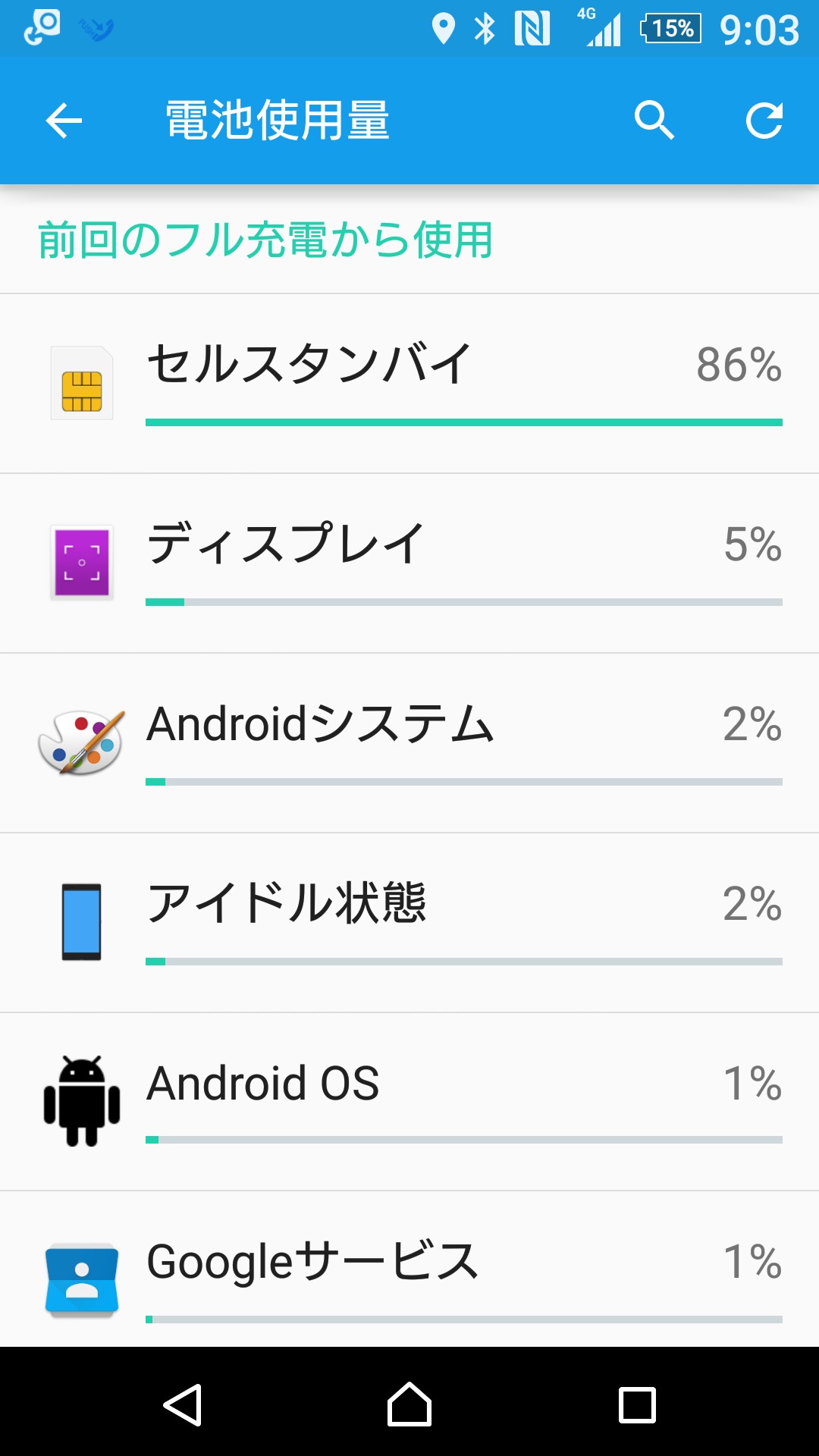View ディスプレイ battery usage details
819x1456 pixels.
(409, 563)
